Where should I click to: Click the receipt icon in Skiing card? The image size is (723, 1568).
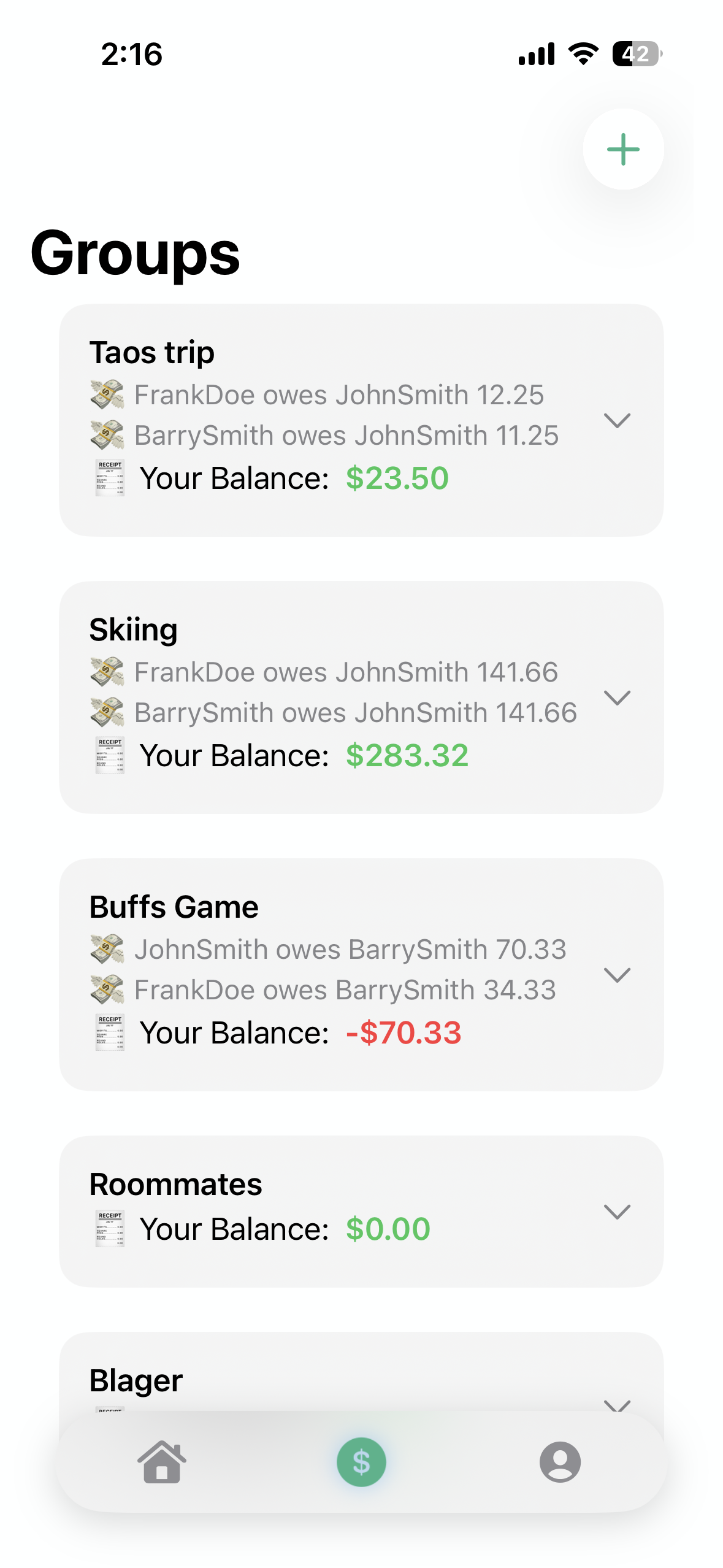[109, 755]
